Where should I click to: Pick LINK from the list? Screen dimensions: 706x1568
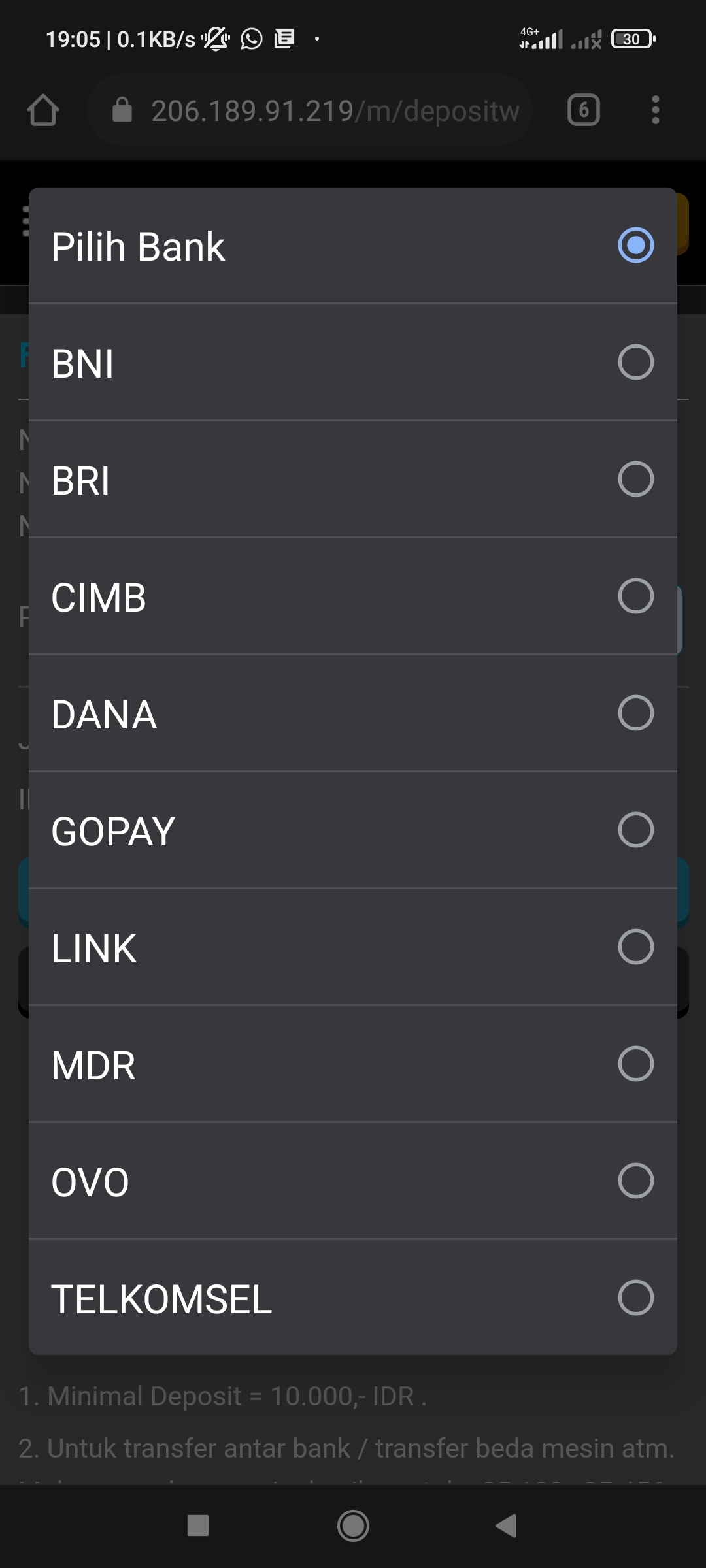353,947
